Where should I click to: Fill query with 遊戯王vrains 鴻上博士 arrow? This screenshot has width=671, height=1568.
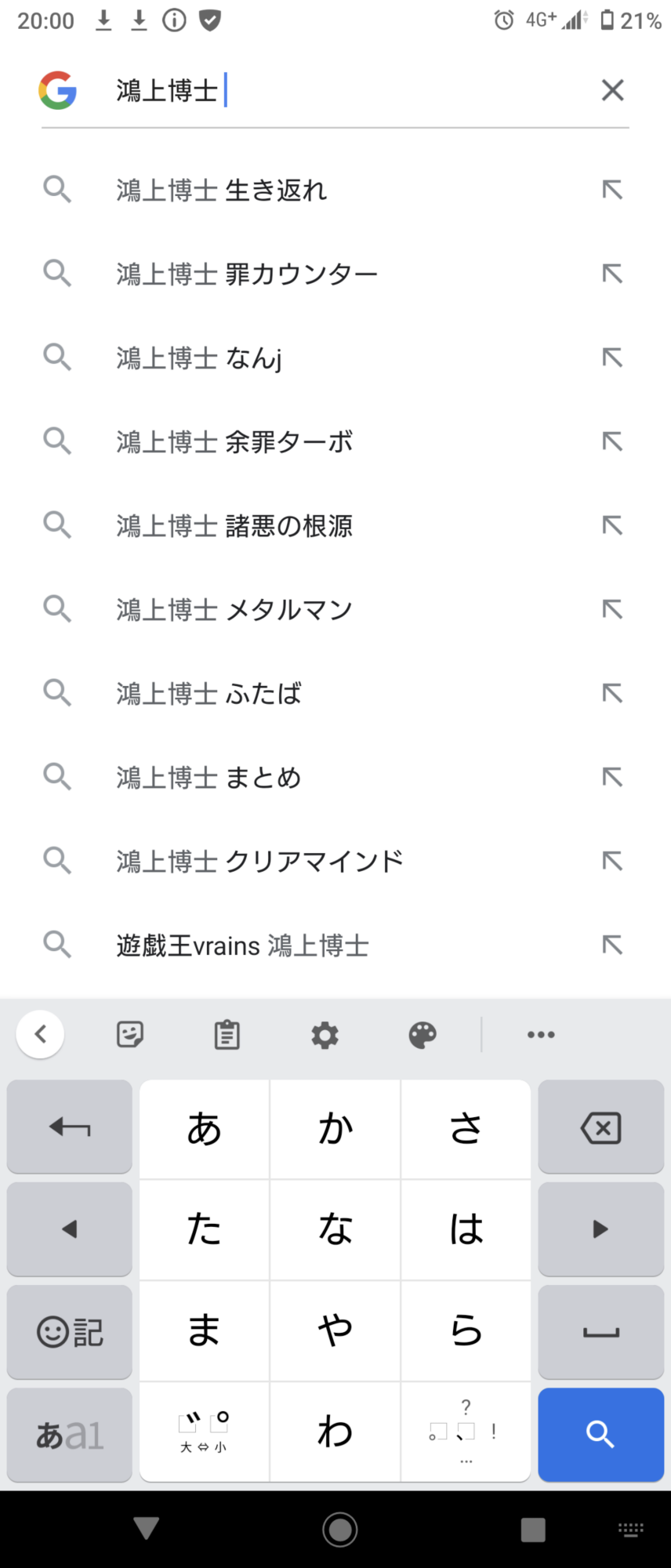(x=612, y=946)
